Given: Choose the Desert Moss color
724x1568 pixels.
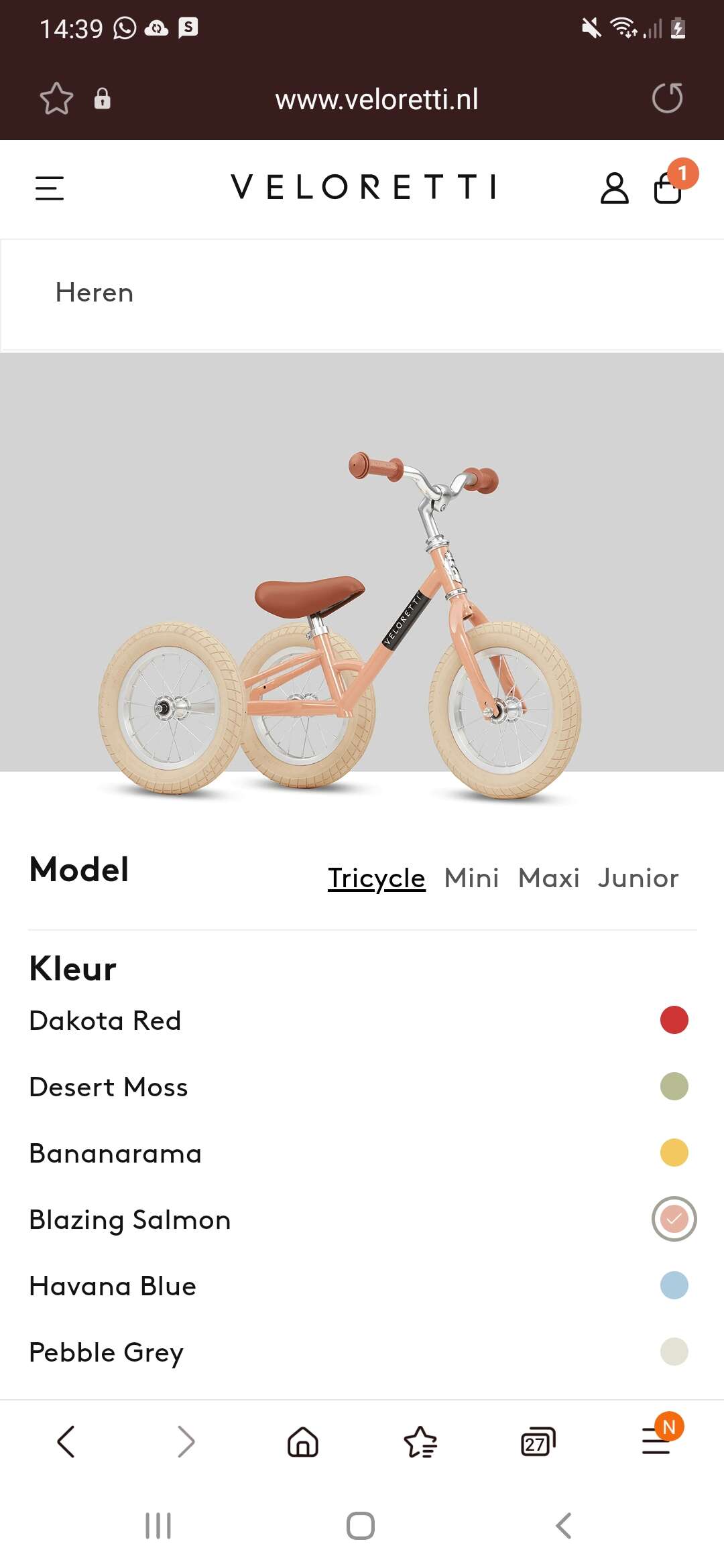Looking at the screenshot, I should 674,1086.
